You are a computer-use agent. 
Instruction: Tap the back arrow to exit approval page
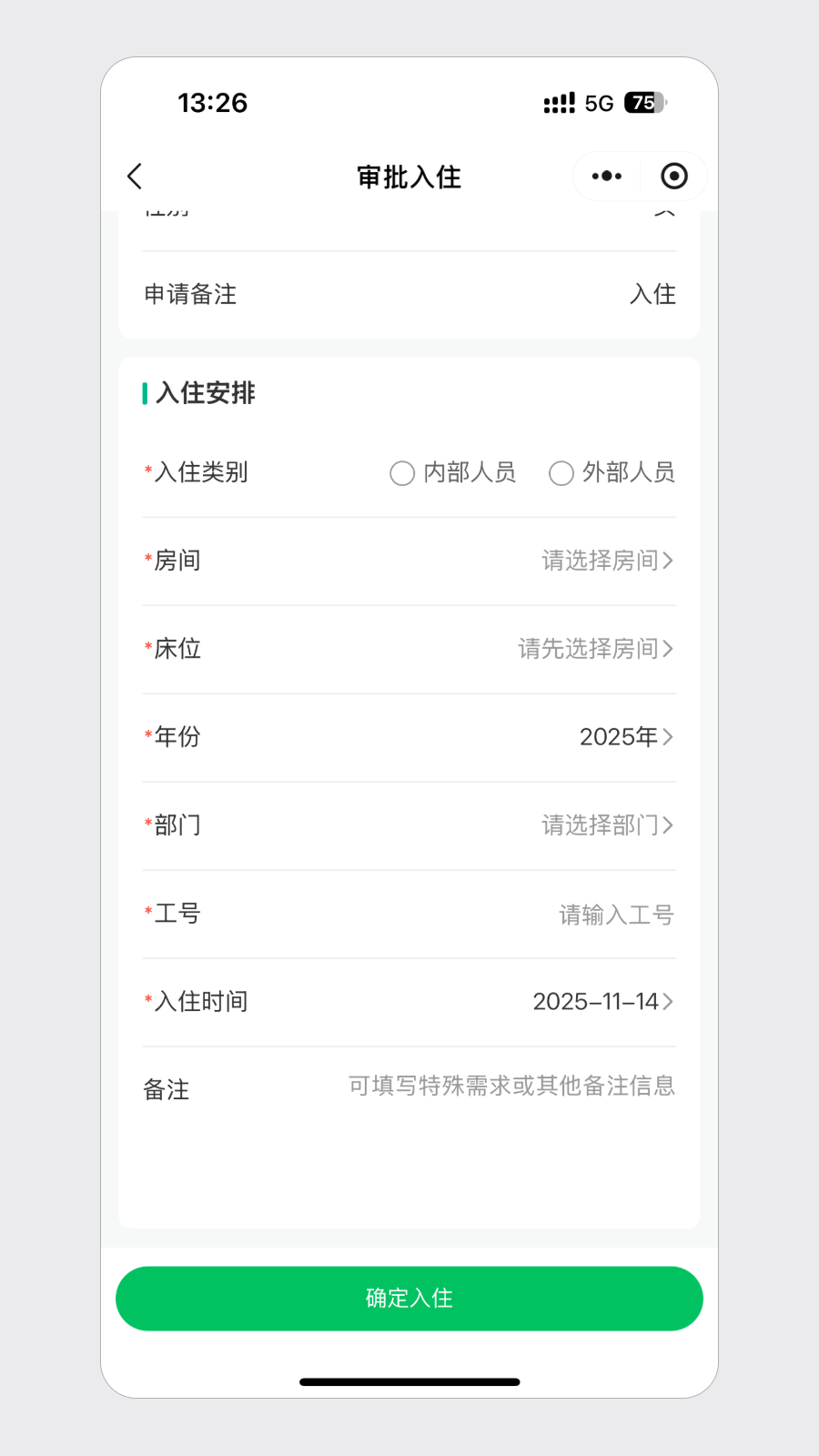click(135, 176)
